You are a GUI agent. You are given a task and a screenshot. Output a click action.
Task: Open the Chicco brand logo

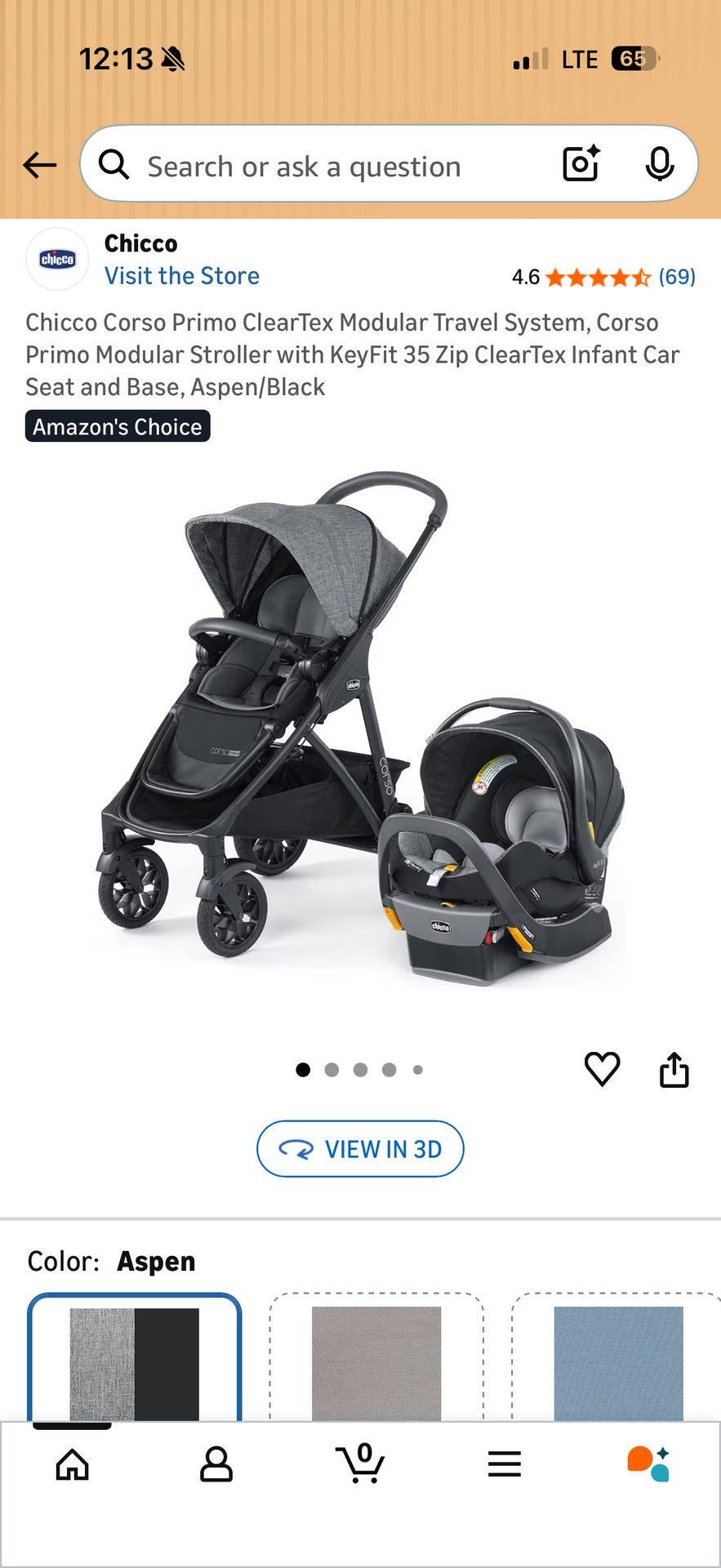click(58, 260)
